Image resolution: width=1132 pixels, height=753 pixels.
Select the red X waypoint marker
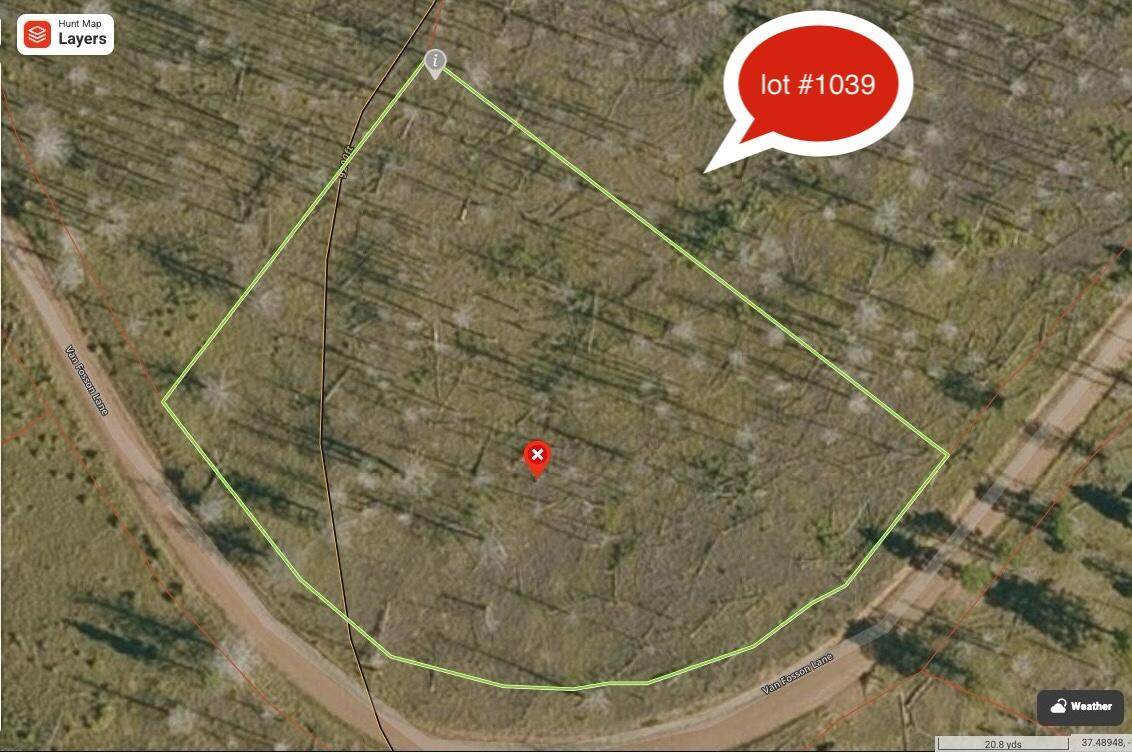tap(537, 456)
